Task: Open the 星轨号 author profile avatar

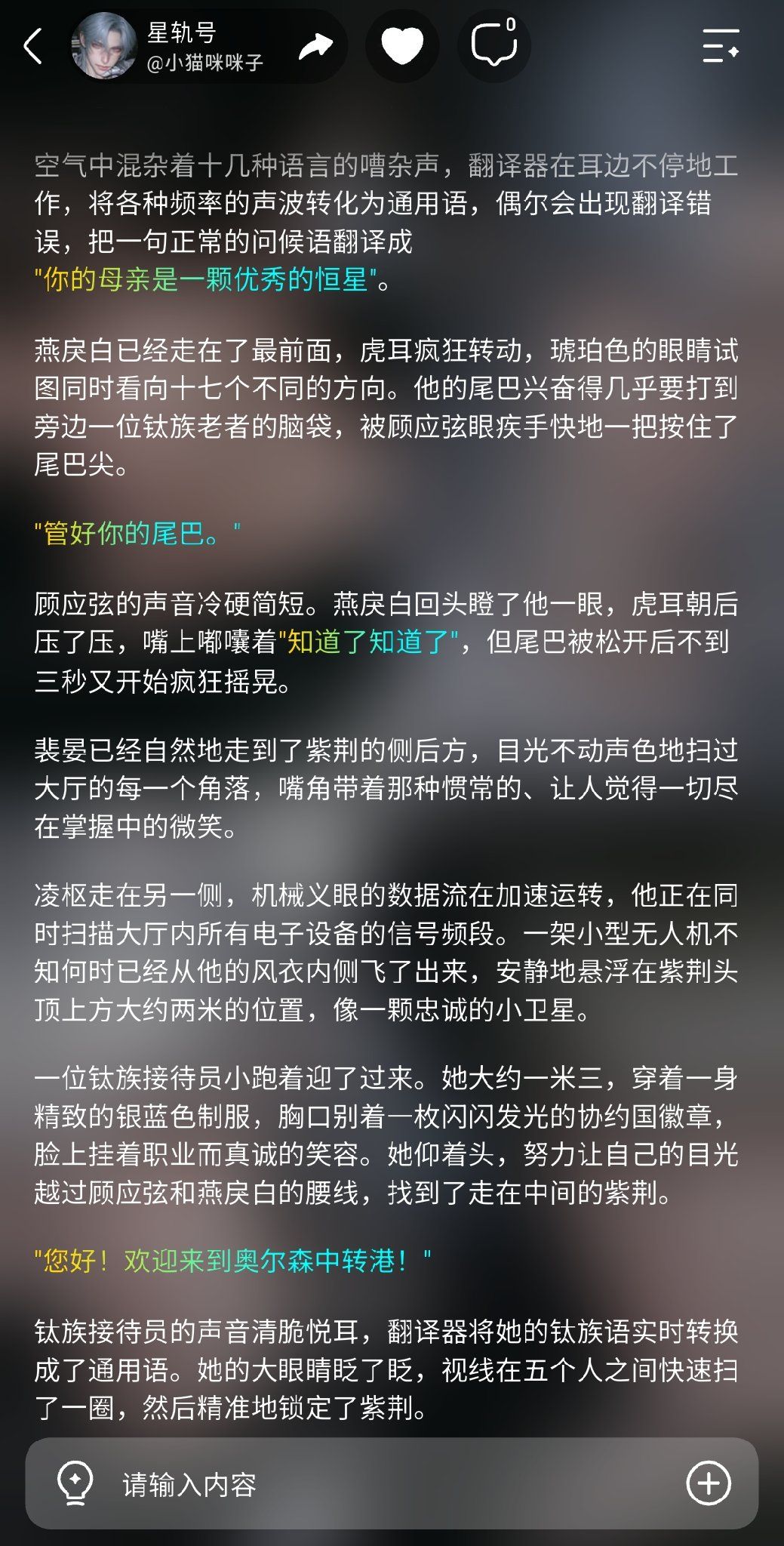Action: click(x=103, y=46)
